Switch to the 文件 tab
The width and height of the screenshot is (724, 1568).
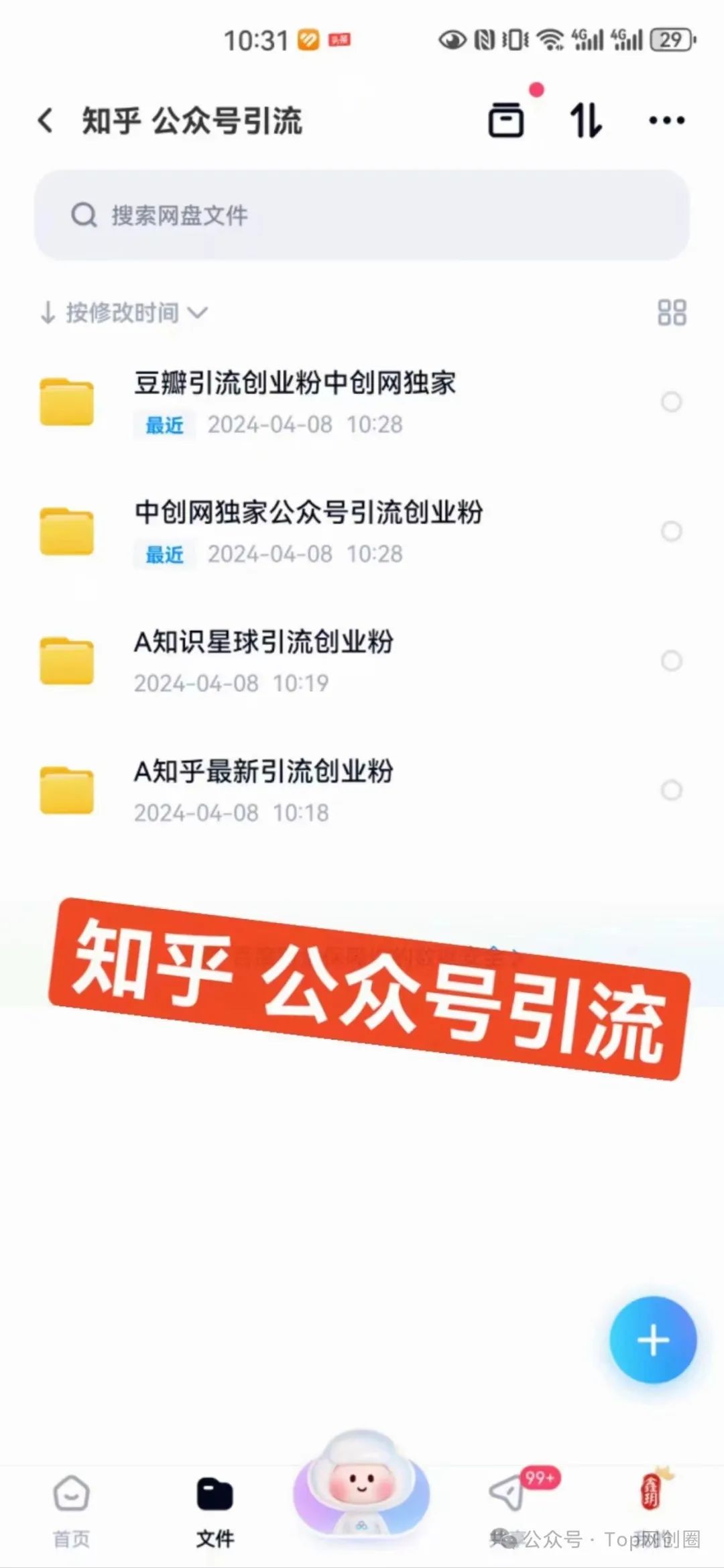pos(216,1505)
